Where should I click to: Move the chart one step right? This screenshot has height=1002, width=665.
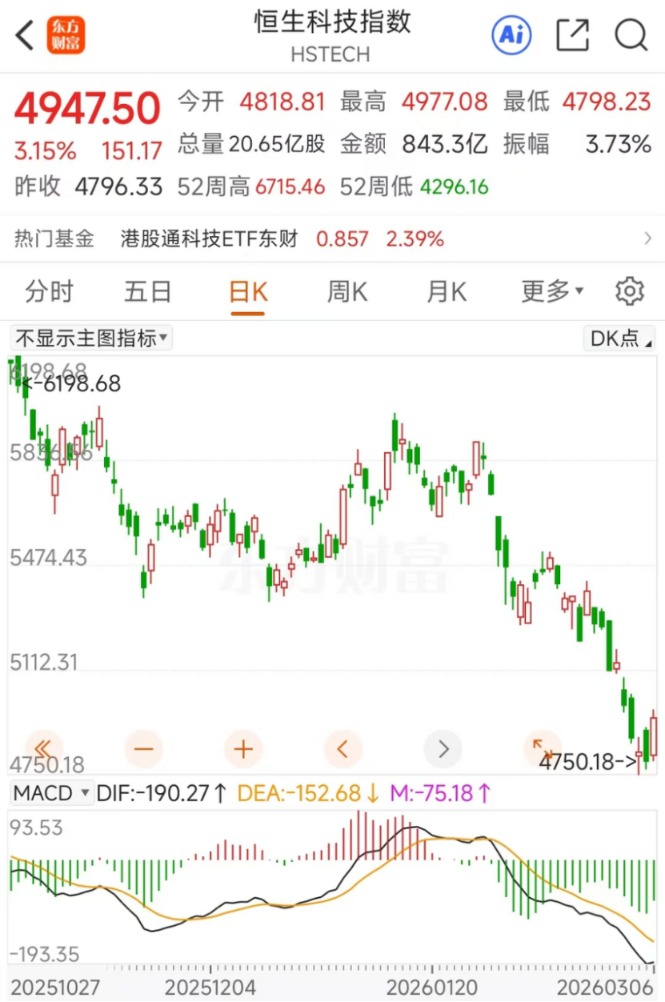[443, 748]
